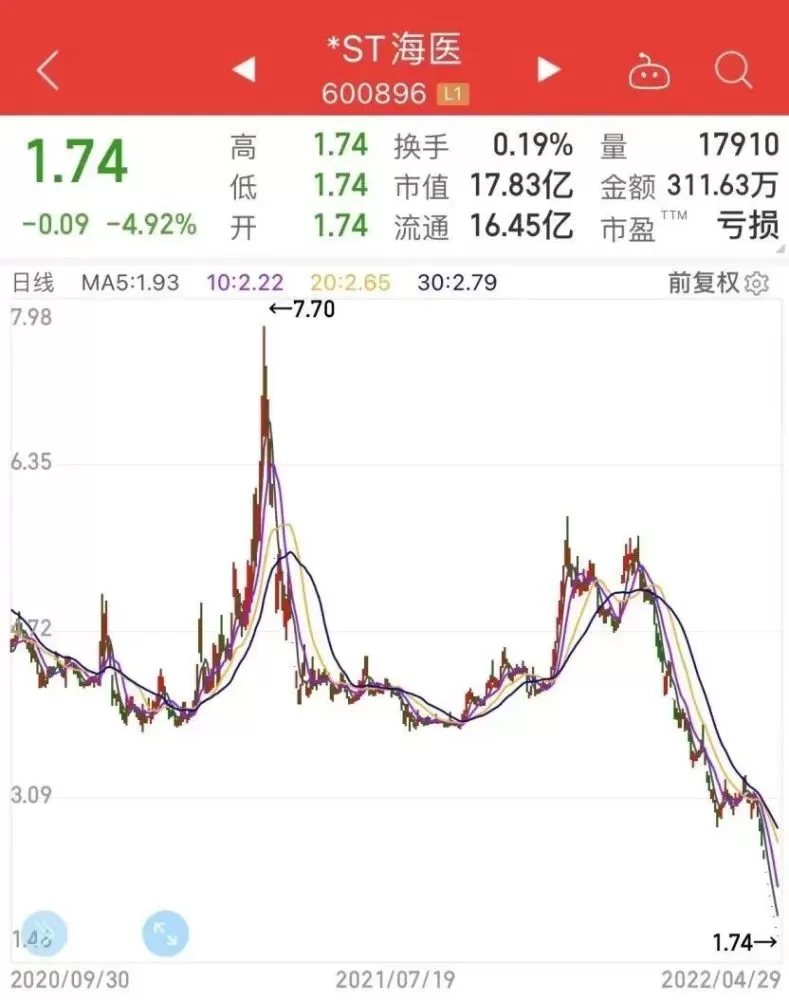Tap the round button left of expand
Viewport: 789px width, 1000px height.
44,933
